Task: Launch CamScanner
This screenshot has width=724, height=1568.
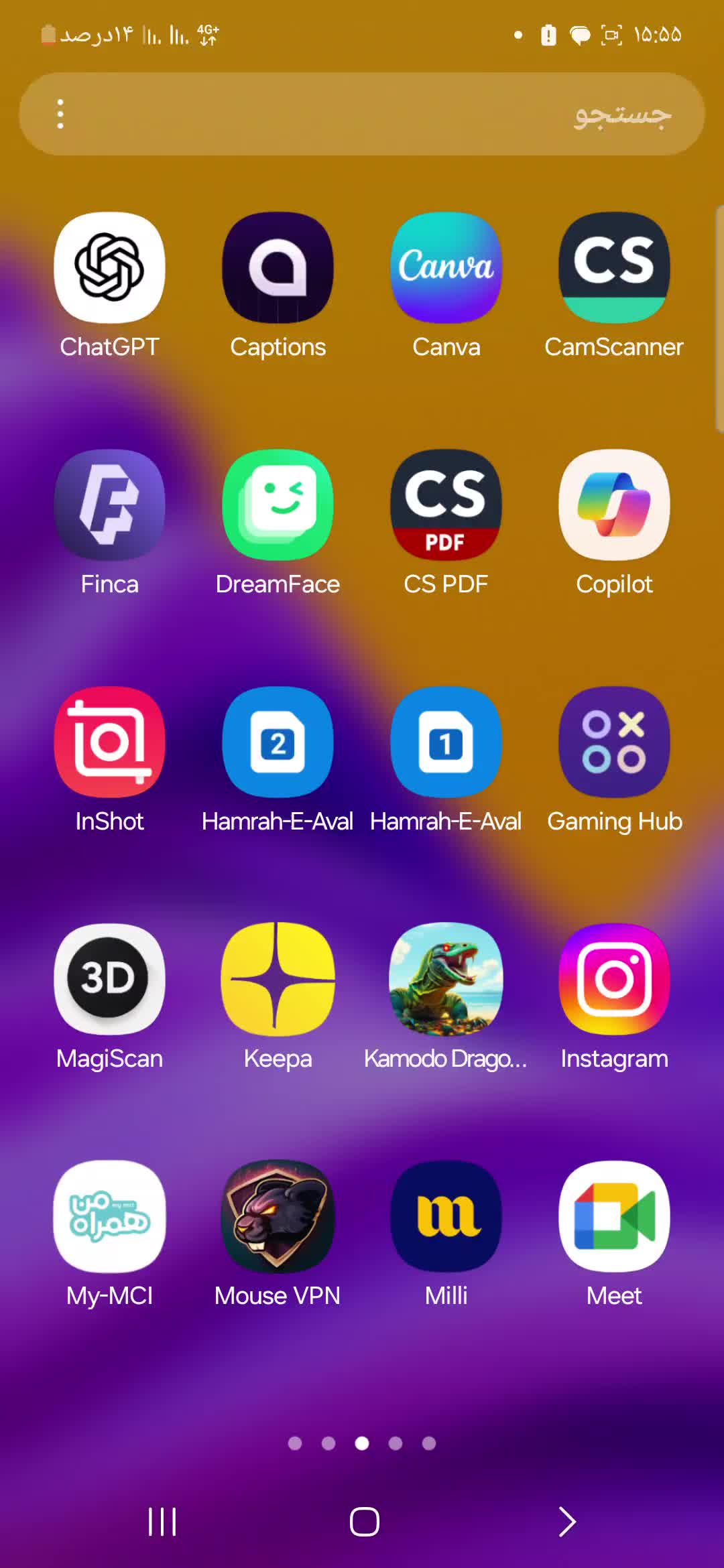Action: (x=614, y=267)
